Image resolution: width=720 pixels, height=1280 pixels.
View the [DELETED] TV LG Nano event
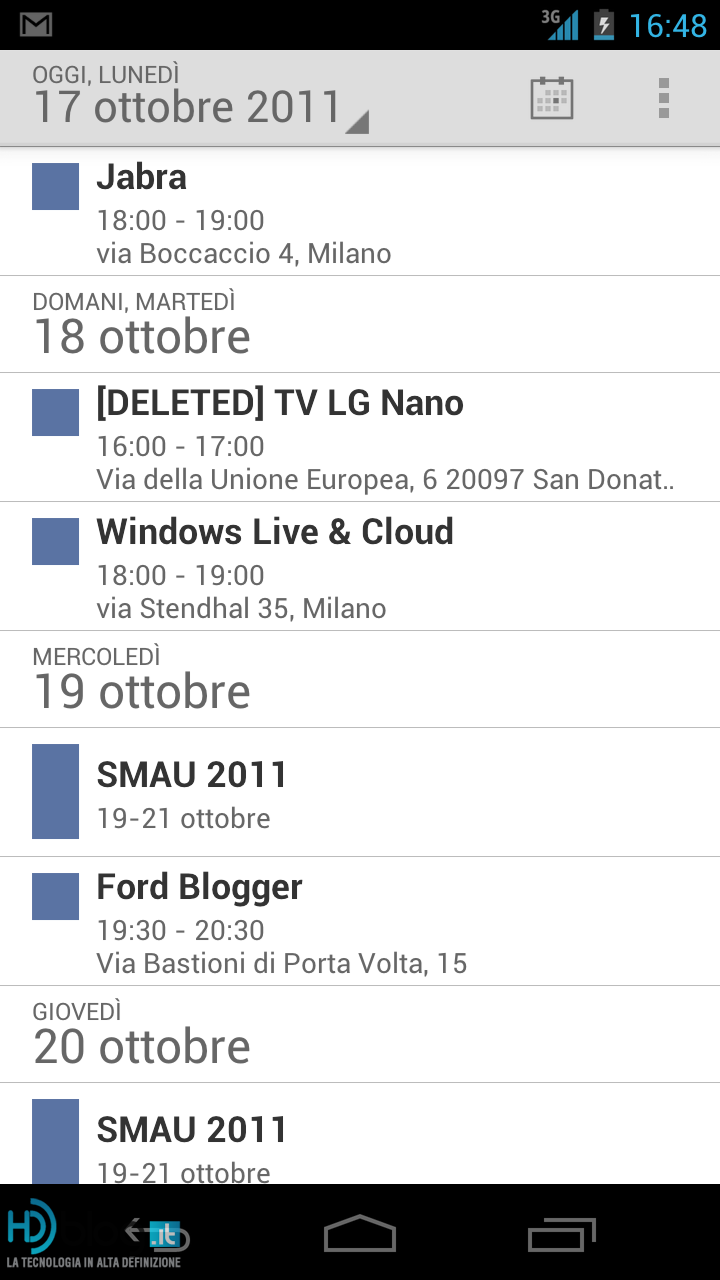click(360, 437)
